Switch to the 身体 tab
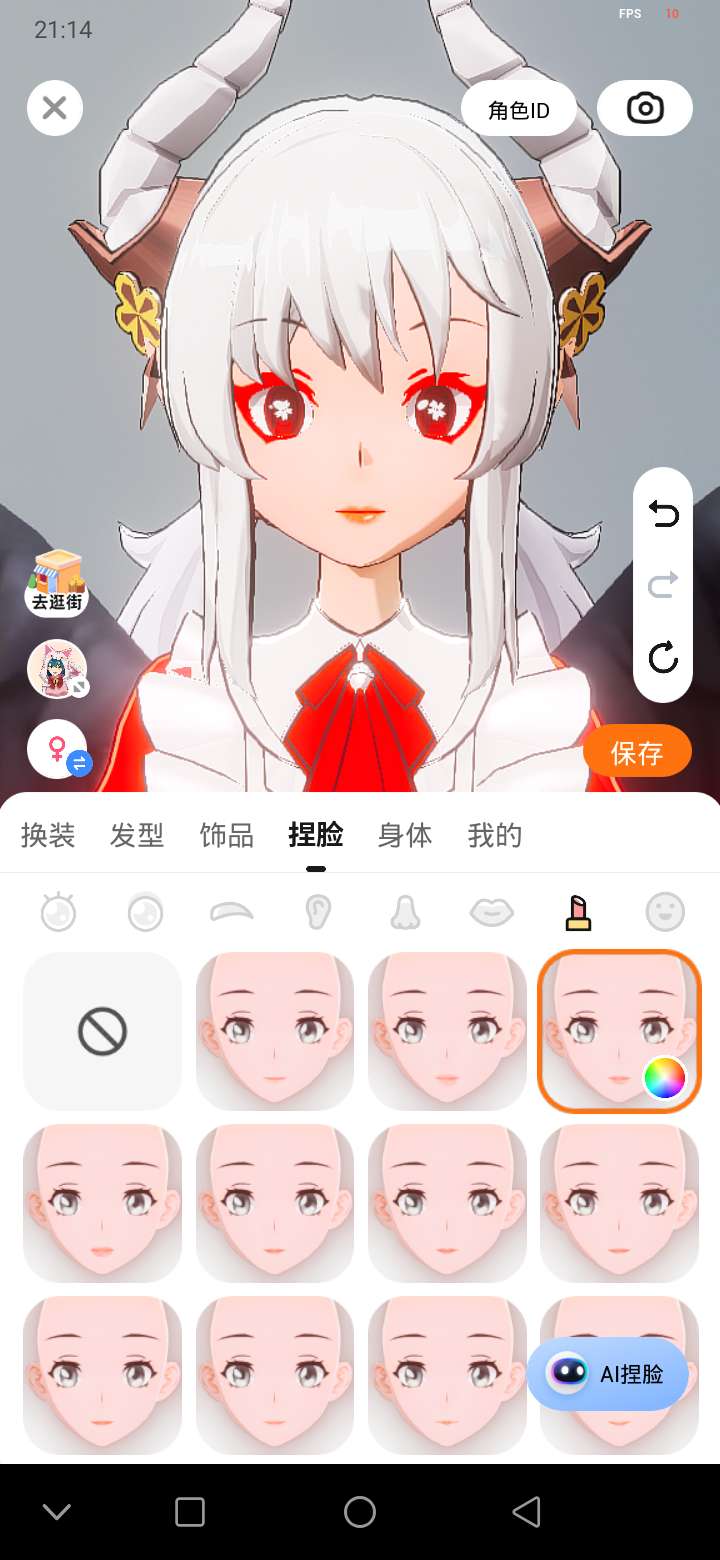 click(x=405, y=835)
